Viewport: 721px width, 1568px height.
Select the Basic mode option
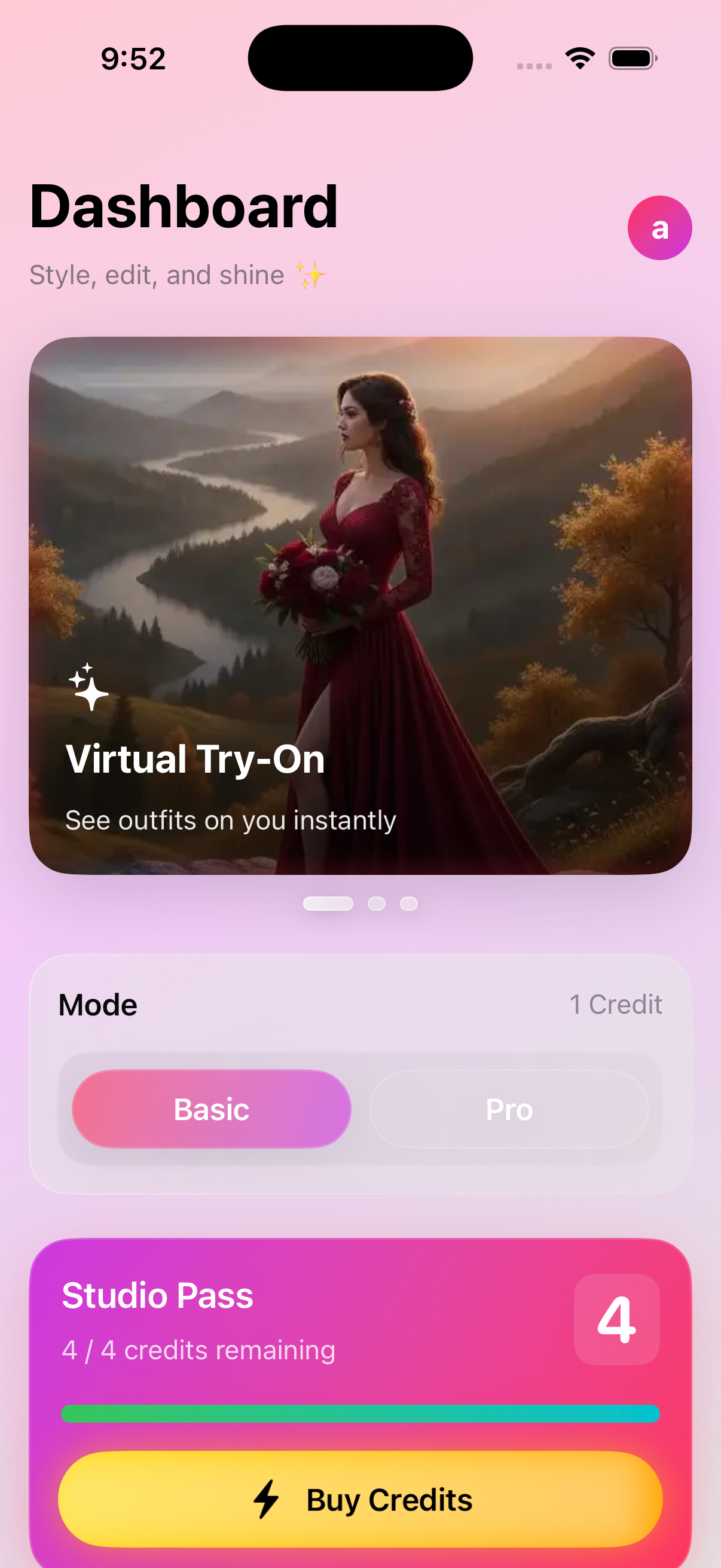(x=210, y=1109)
